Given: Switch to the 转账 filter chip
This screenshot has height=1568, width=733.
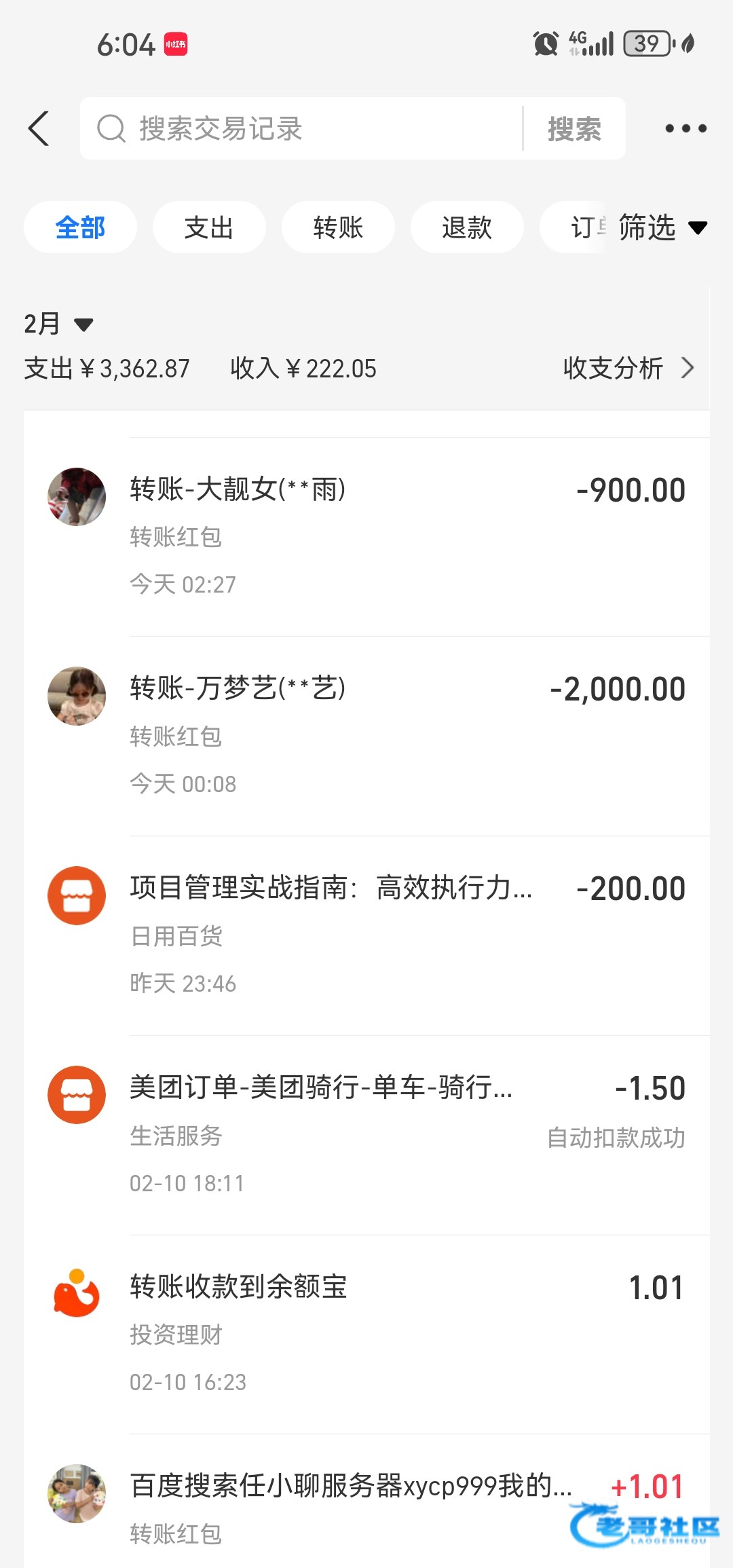Looking at the screenshot, I should tap(338, 227).
